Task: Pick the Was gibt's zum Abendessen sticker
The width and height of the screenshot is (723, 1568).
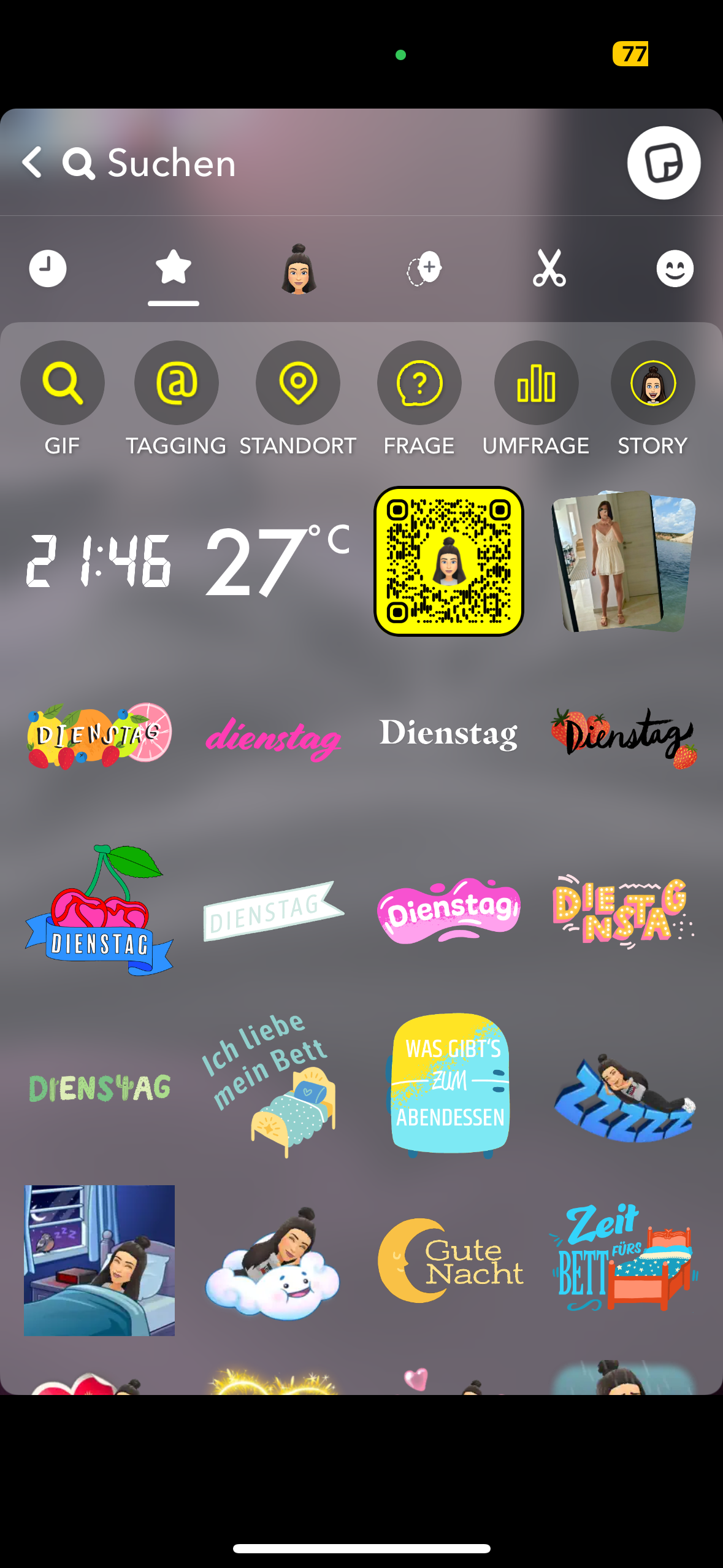Action: pyautogui.click(x=449, y=1085)
